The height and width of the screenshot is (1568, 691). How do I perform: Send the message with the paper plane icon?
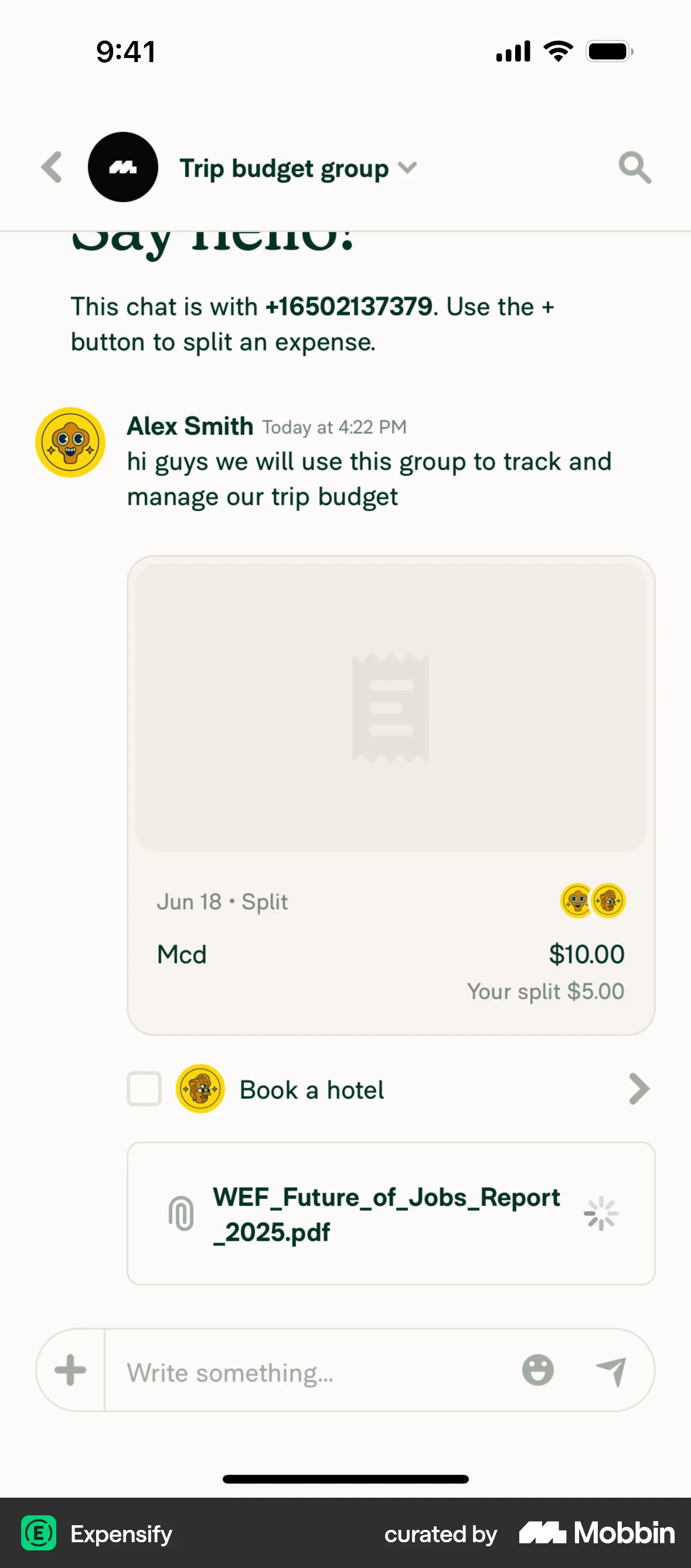(x=614, y=1371)
